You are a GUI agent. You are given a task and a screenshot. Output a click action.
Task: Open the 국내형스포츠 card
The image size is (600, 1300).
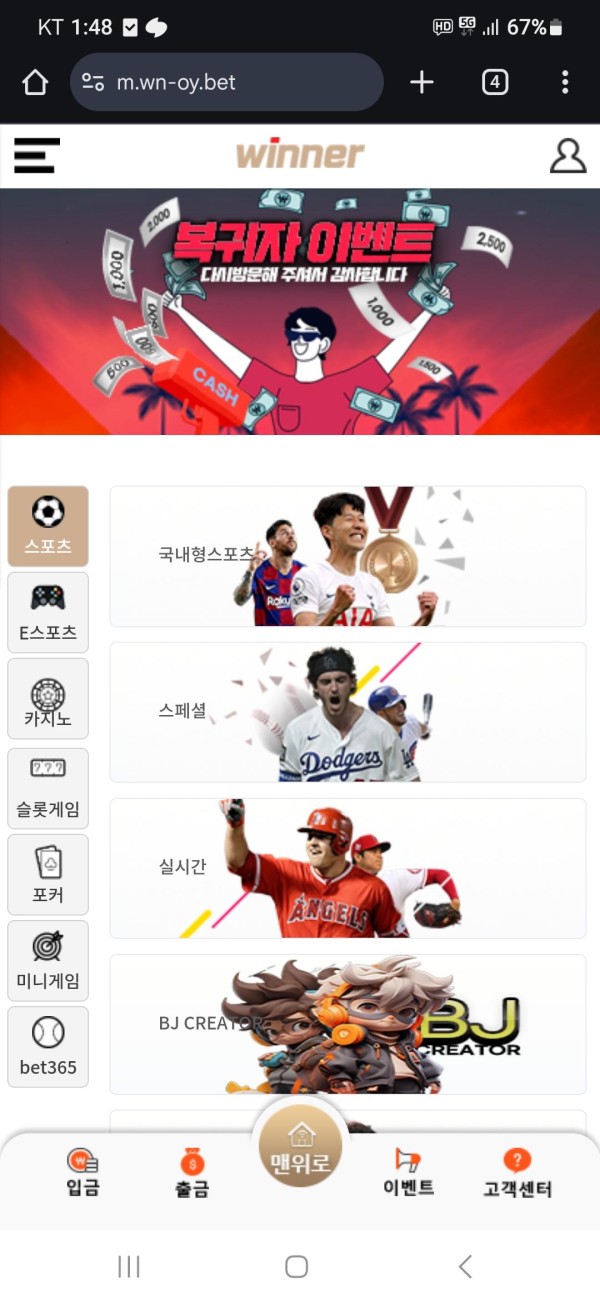tap(347, 556)
